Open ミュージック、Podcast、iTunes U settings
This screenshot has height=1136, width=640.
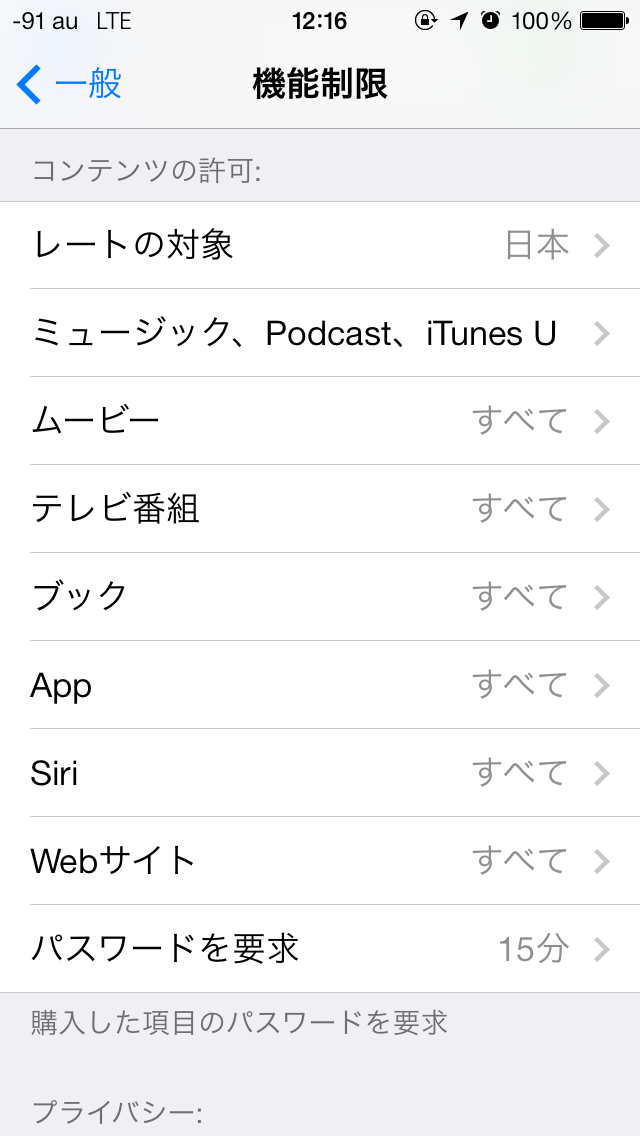[x=320, y=333]
